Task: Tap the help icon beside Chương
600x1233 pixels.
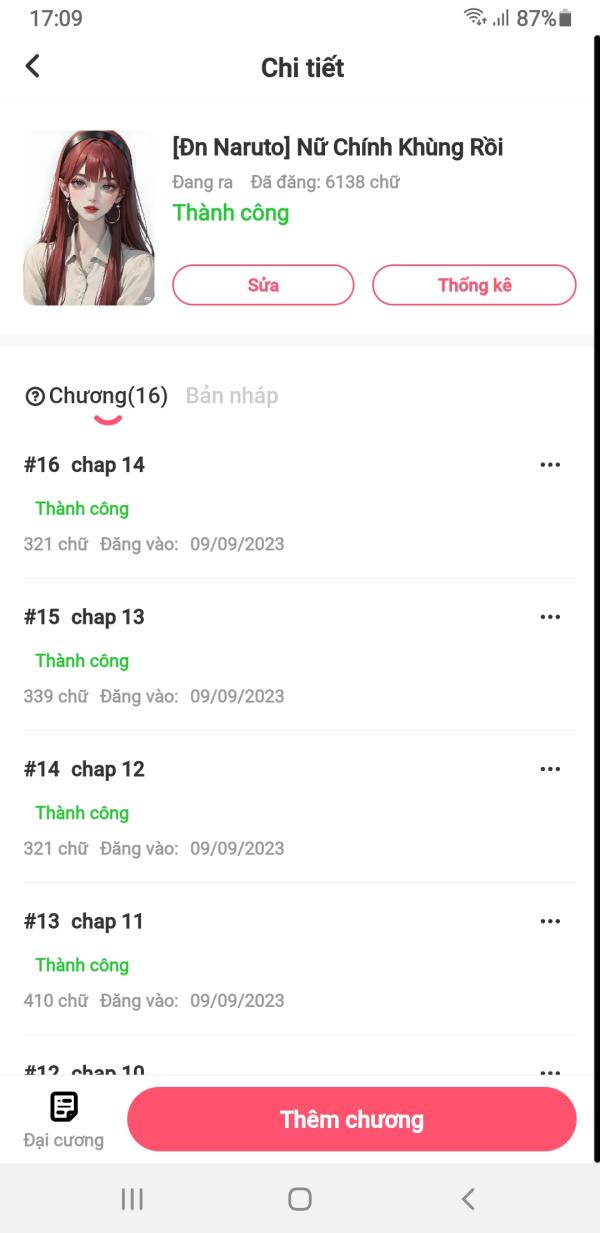Action: 35,397
